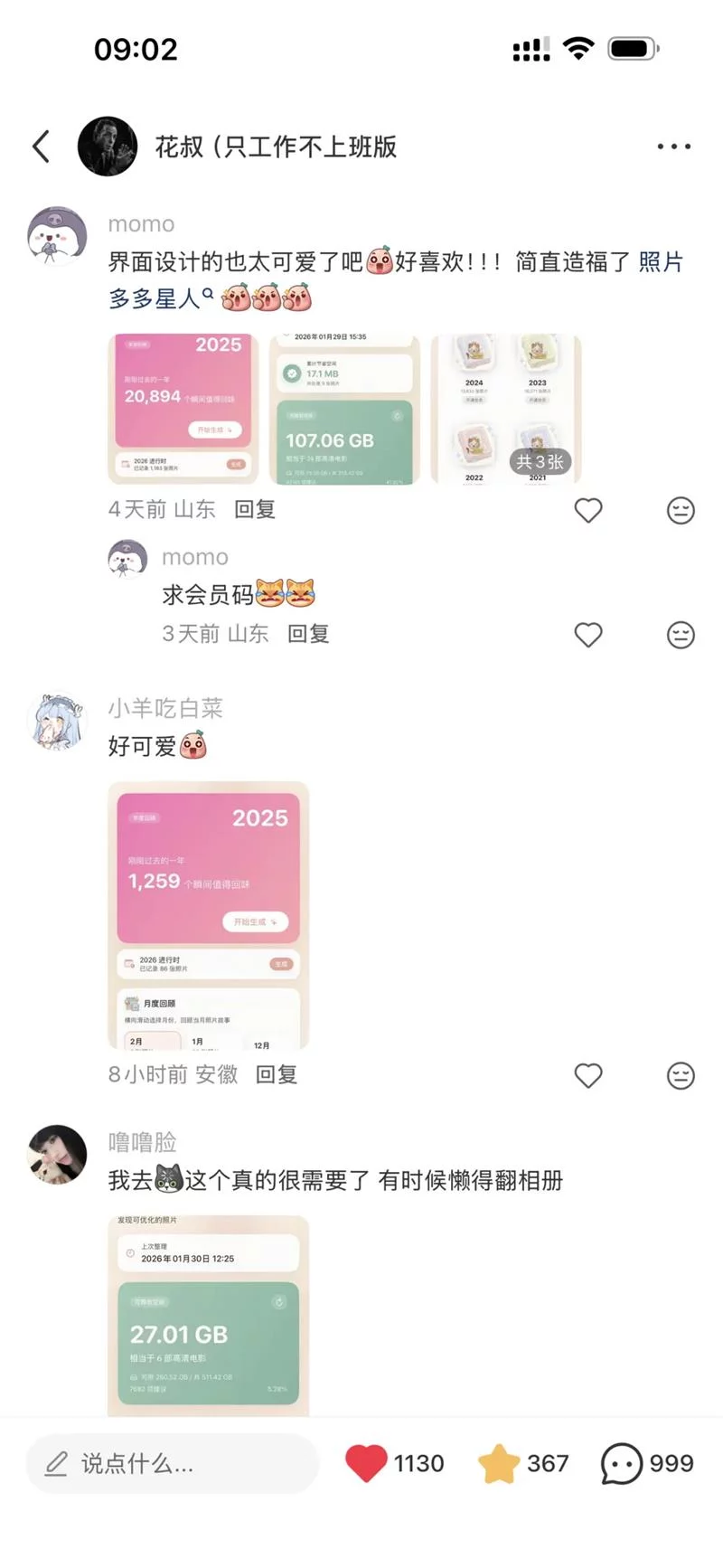Like 小羊吃白菜's comment with the heart icon
This screenshot has width=723, height=1568.
coord(588,1076)
